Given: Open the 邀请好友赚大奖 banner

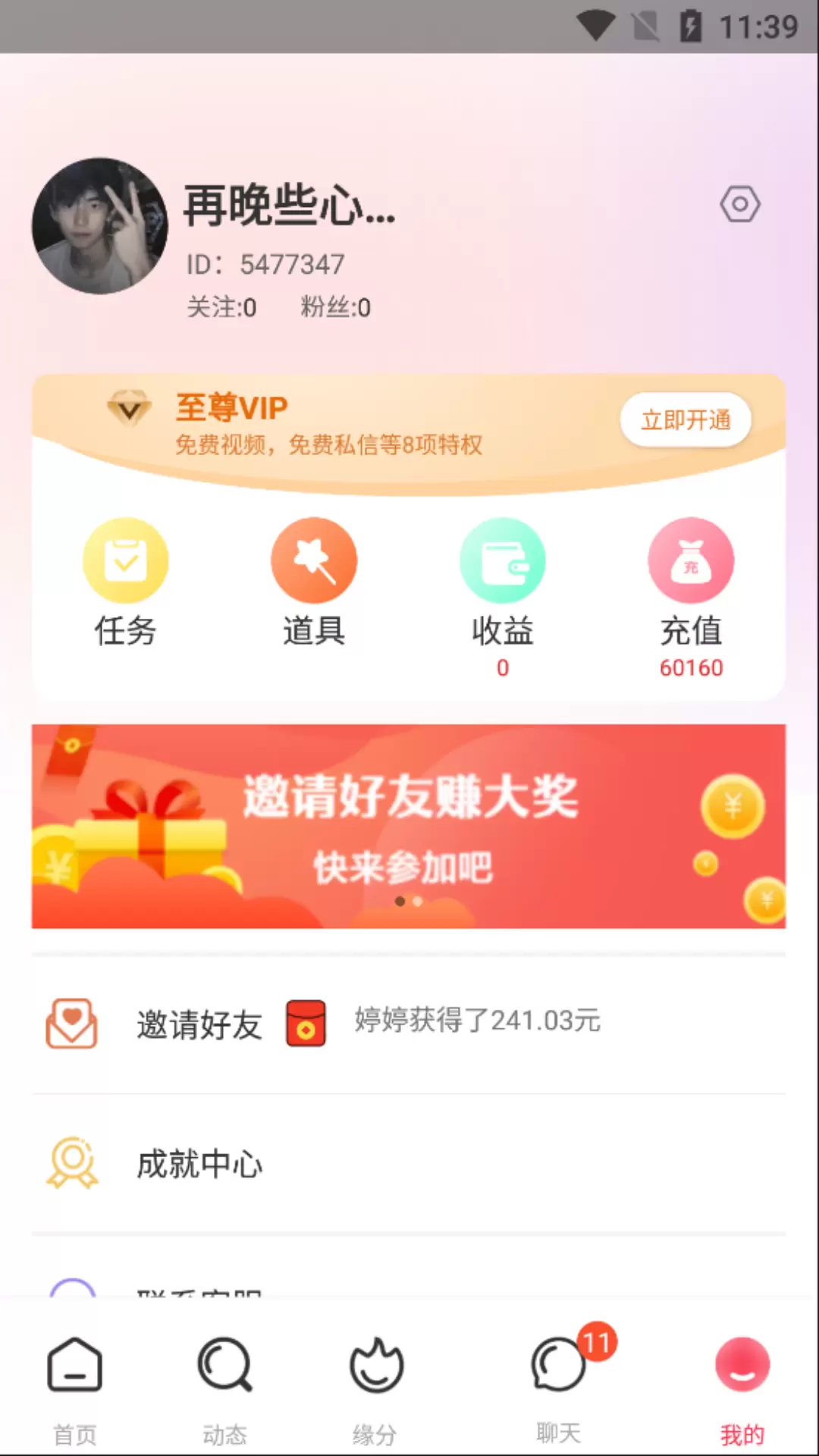Looking at the screenshot, I should coord(409,827).
